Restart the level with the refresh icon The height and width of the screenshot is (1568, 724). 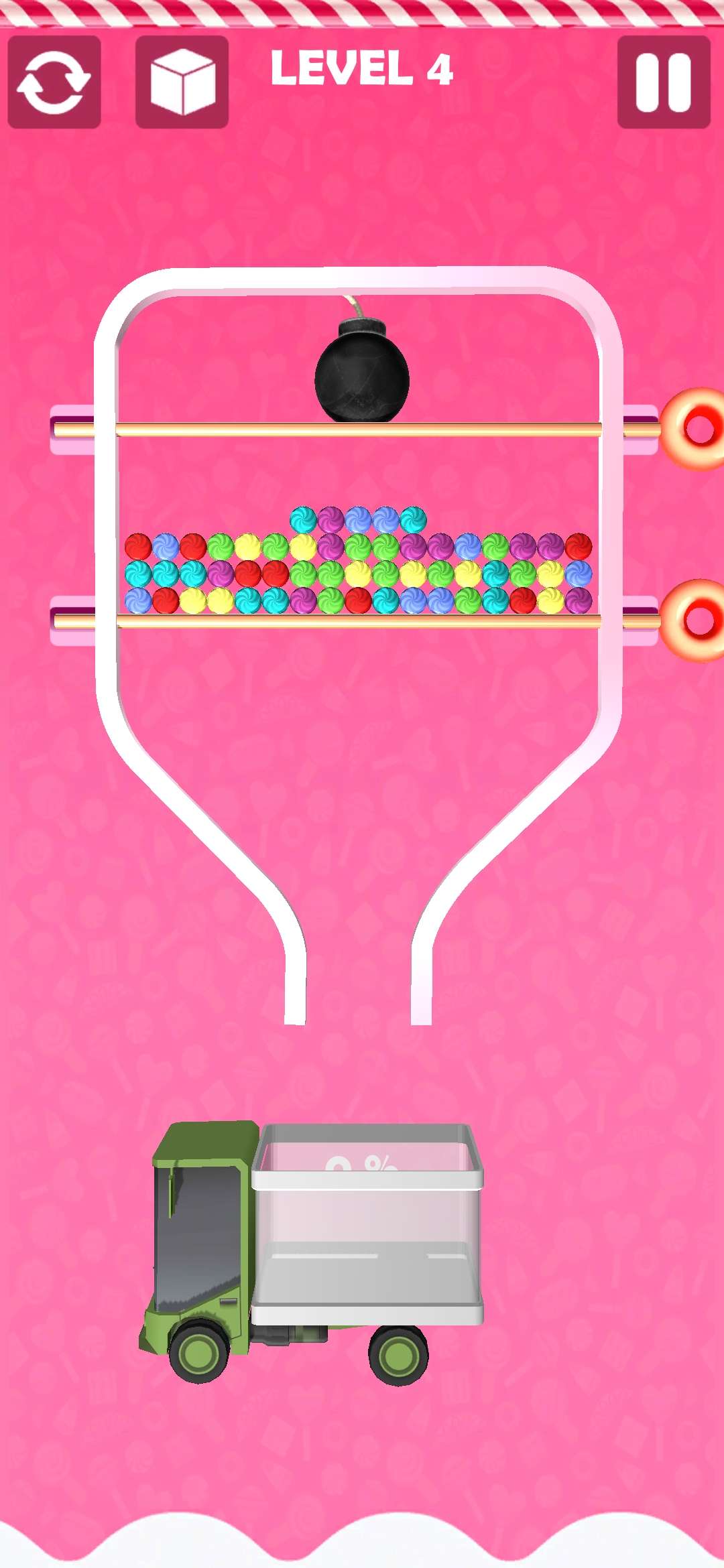(x=54, y=82)
